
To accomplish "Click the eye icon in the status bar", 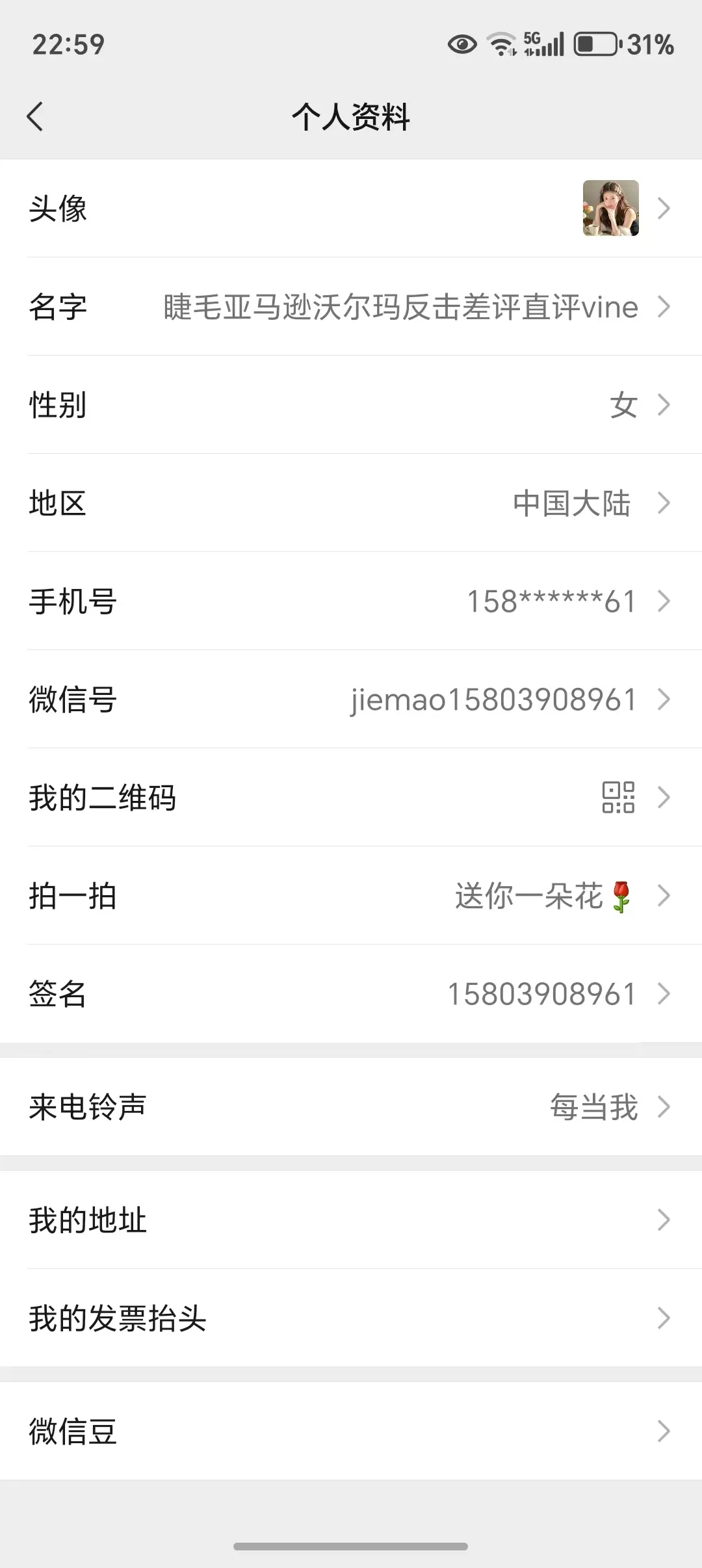I will click(x=461, y=44).
